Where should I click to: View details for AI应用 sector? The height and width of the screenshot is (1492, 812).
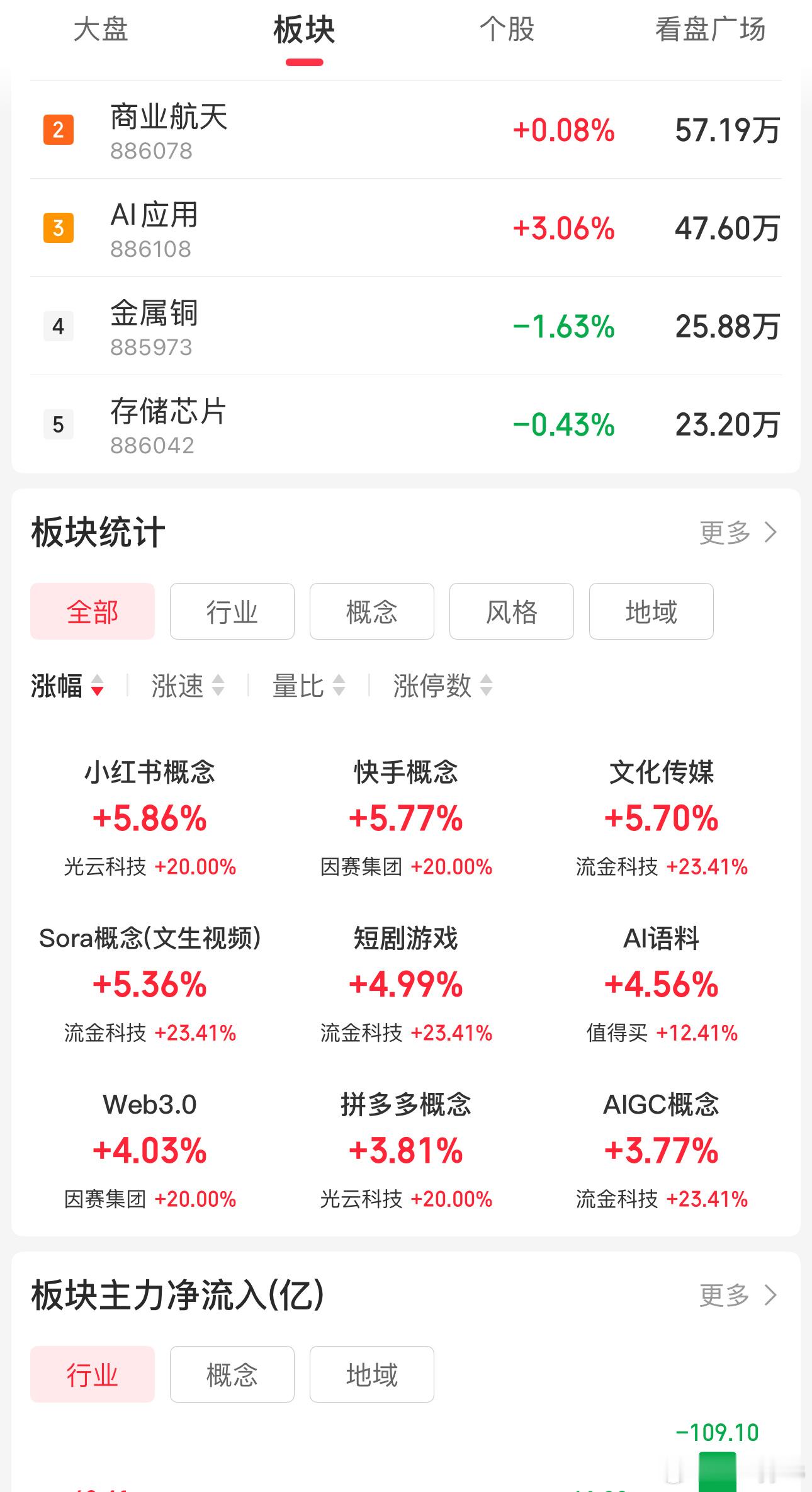coord(406,229)
